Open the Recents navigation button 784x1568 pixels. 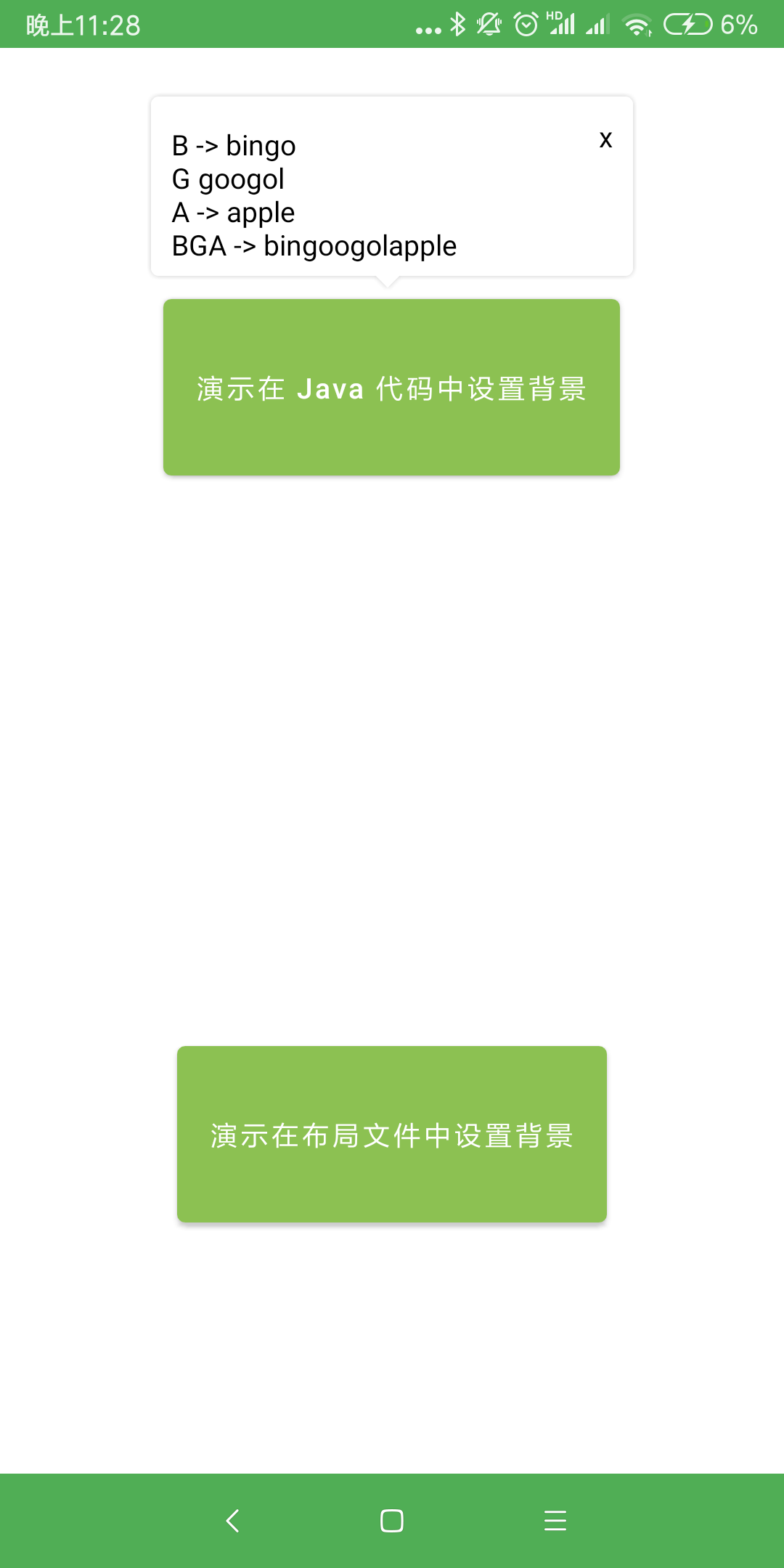tap(555, 1519)
